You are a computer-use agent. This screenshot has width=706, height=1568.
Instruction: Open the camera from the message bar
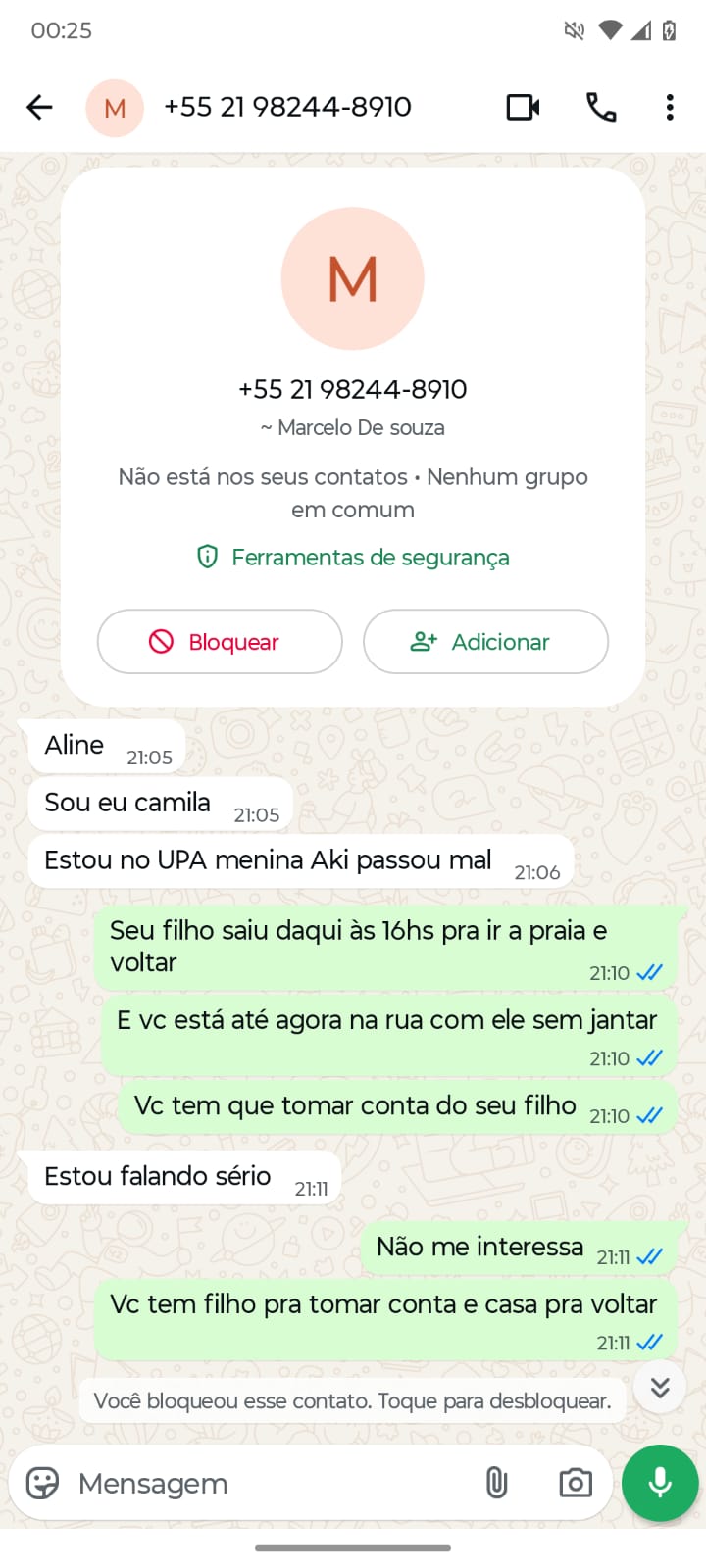point(576,1484)
